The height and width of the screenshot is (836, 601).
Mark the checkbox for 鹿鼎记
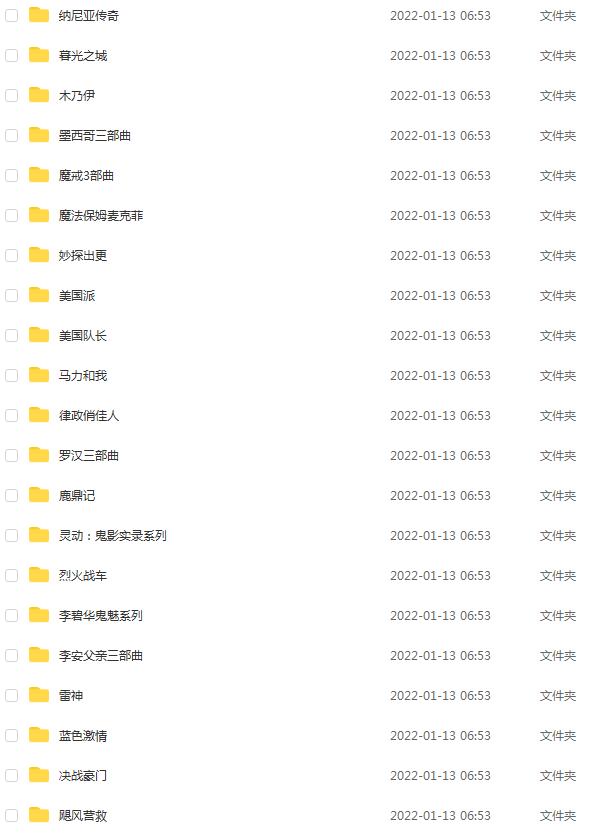click(12, 496)
